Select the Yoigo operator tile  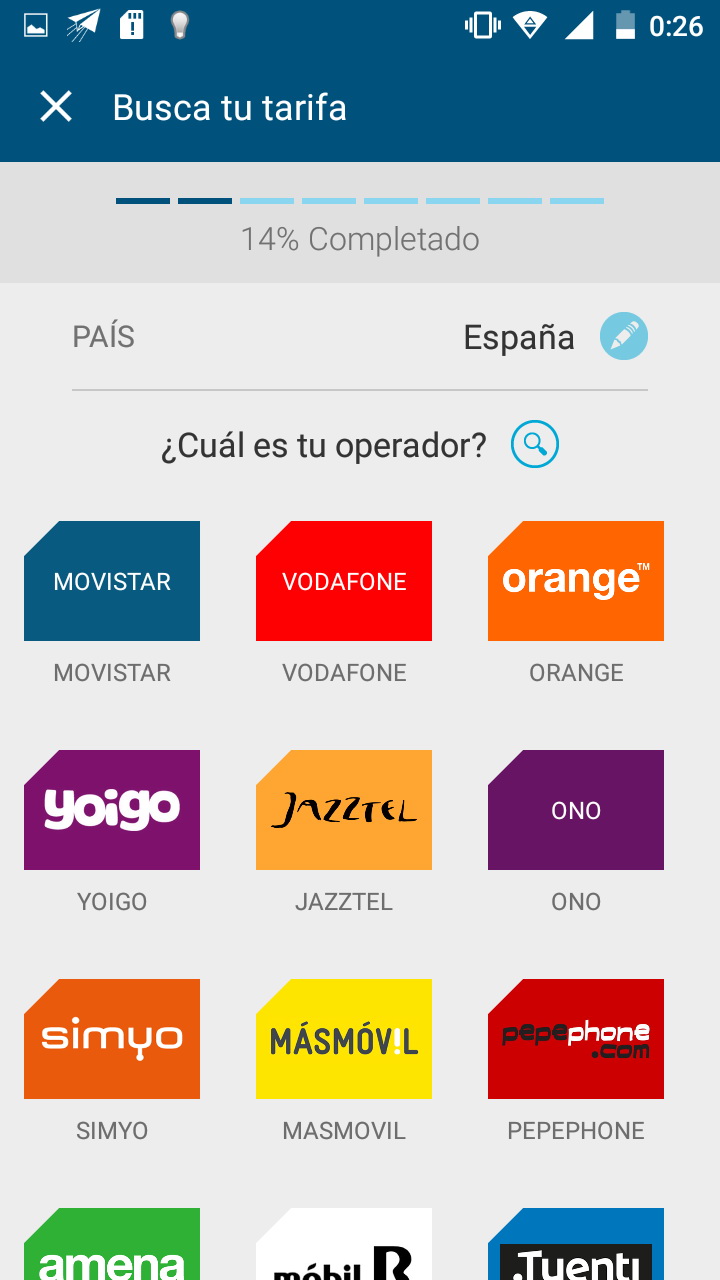(112, 810)
